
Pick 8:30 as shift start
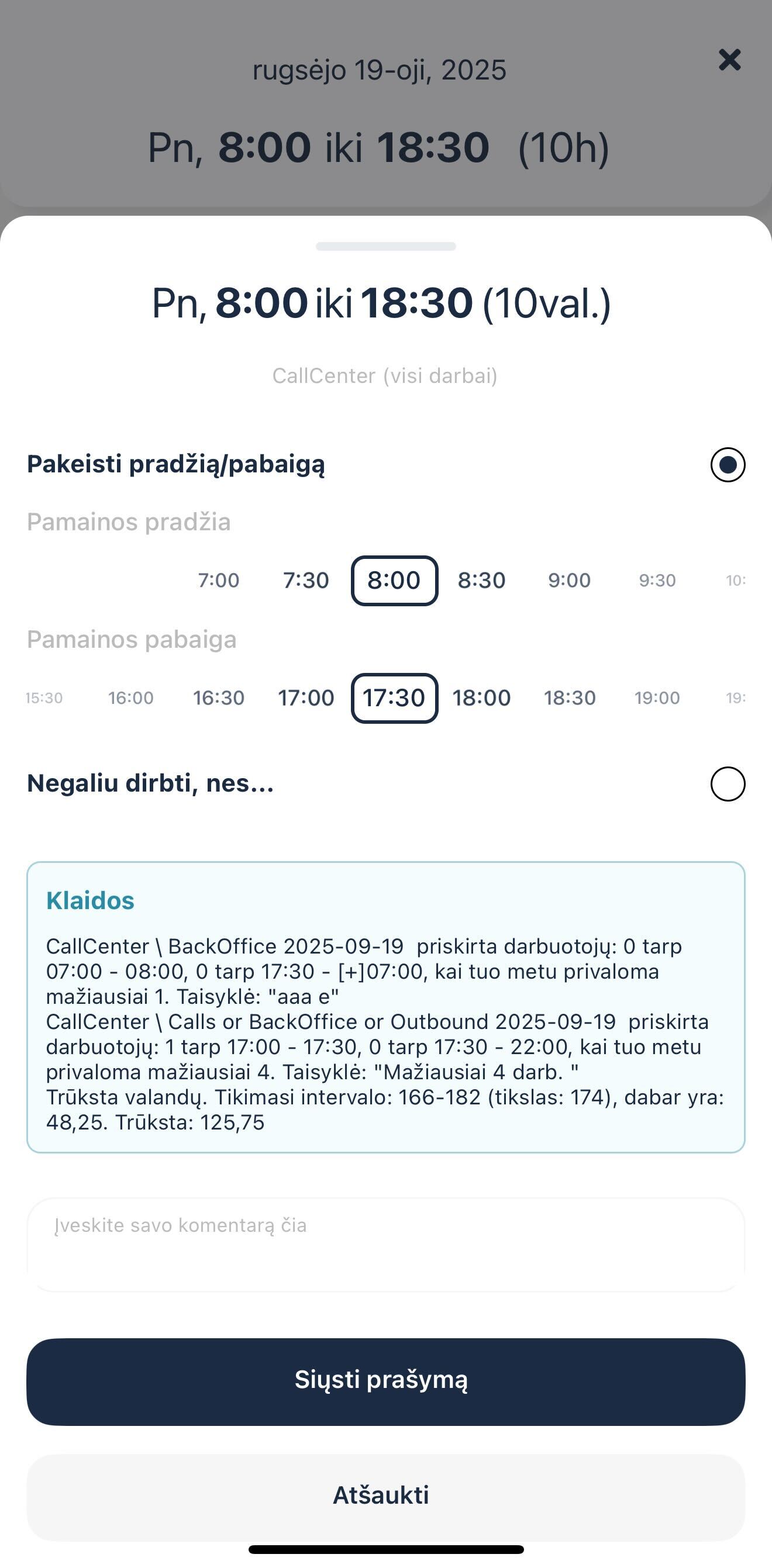click(481, 580)
